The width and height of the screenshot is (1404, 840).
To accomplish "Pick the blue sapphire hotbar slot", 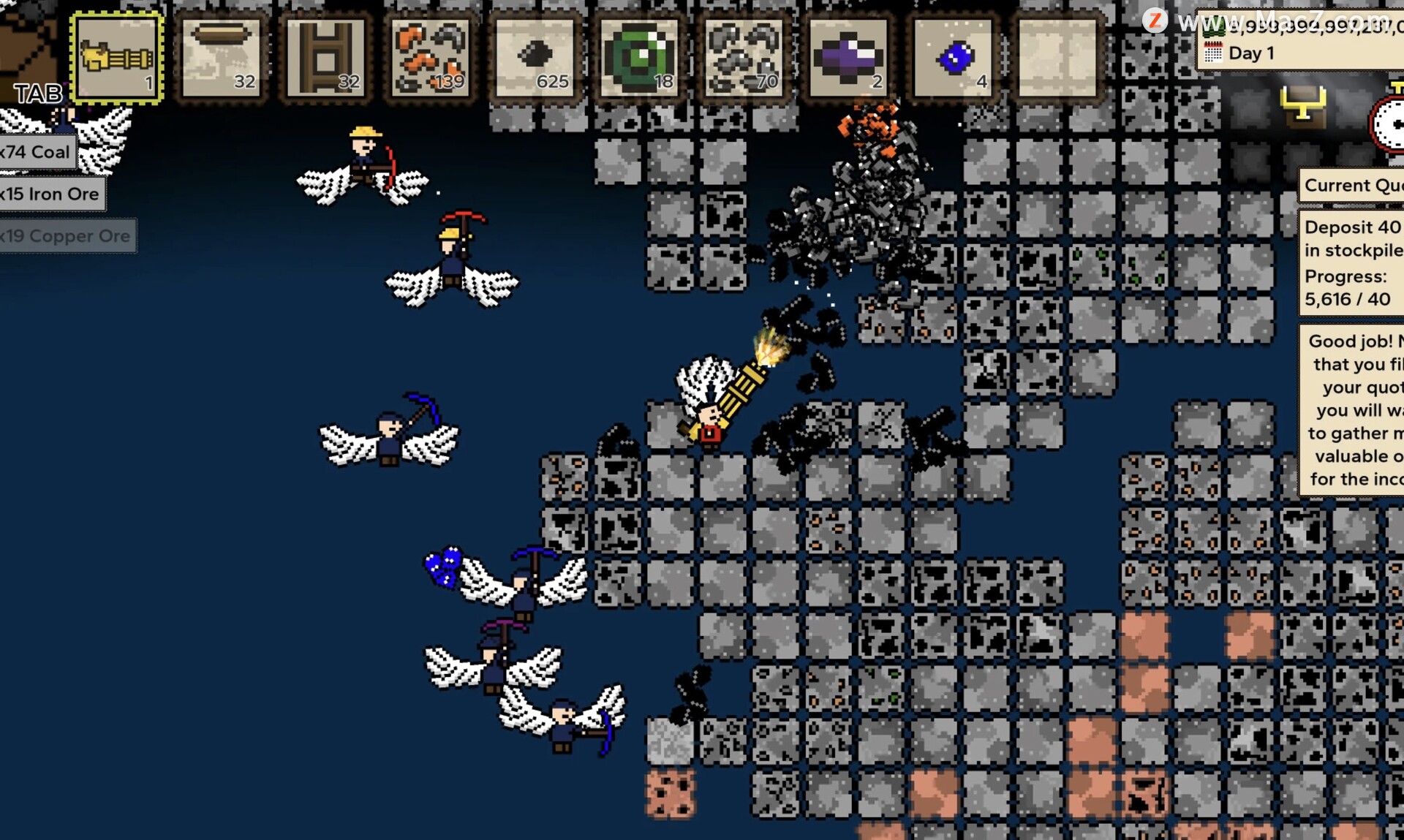I will 953,58.
